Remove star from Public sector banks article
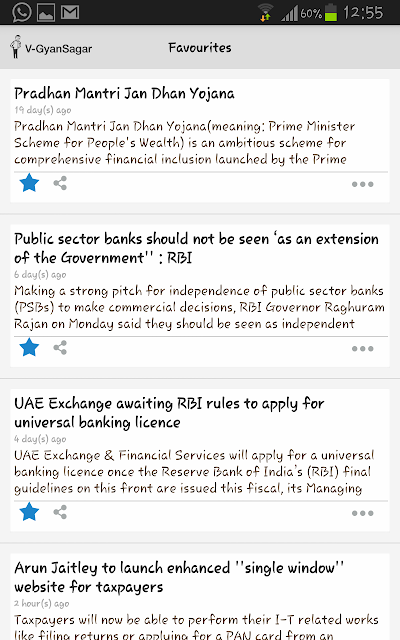 coord(29,347)
